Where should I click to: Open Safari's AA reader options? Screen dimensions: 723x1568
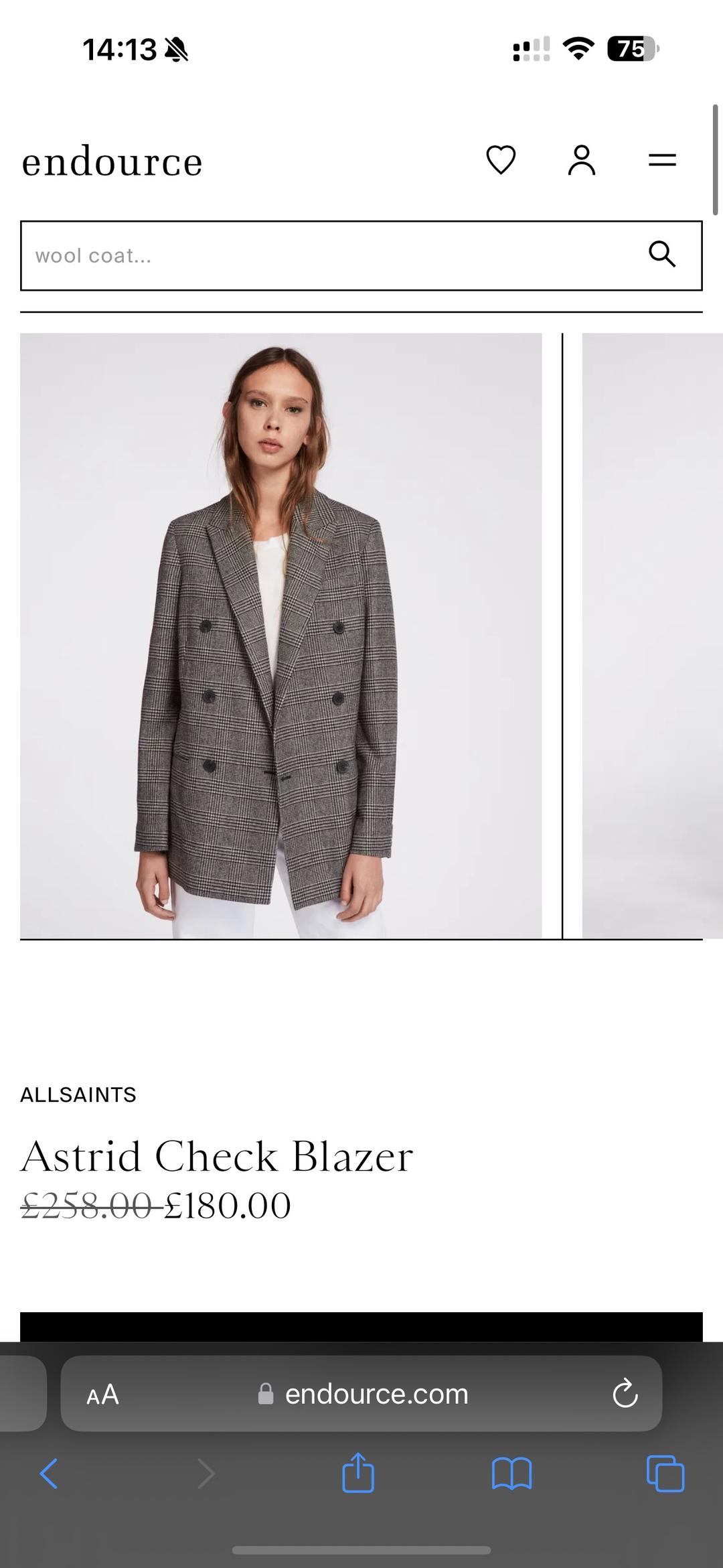[x=102, y=1395]
